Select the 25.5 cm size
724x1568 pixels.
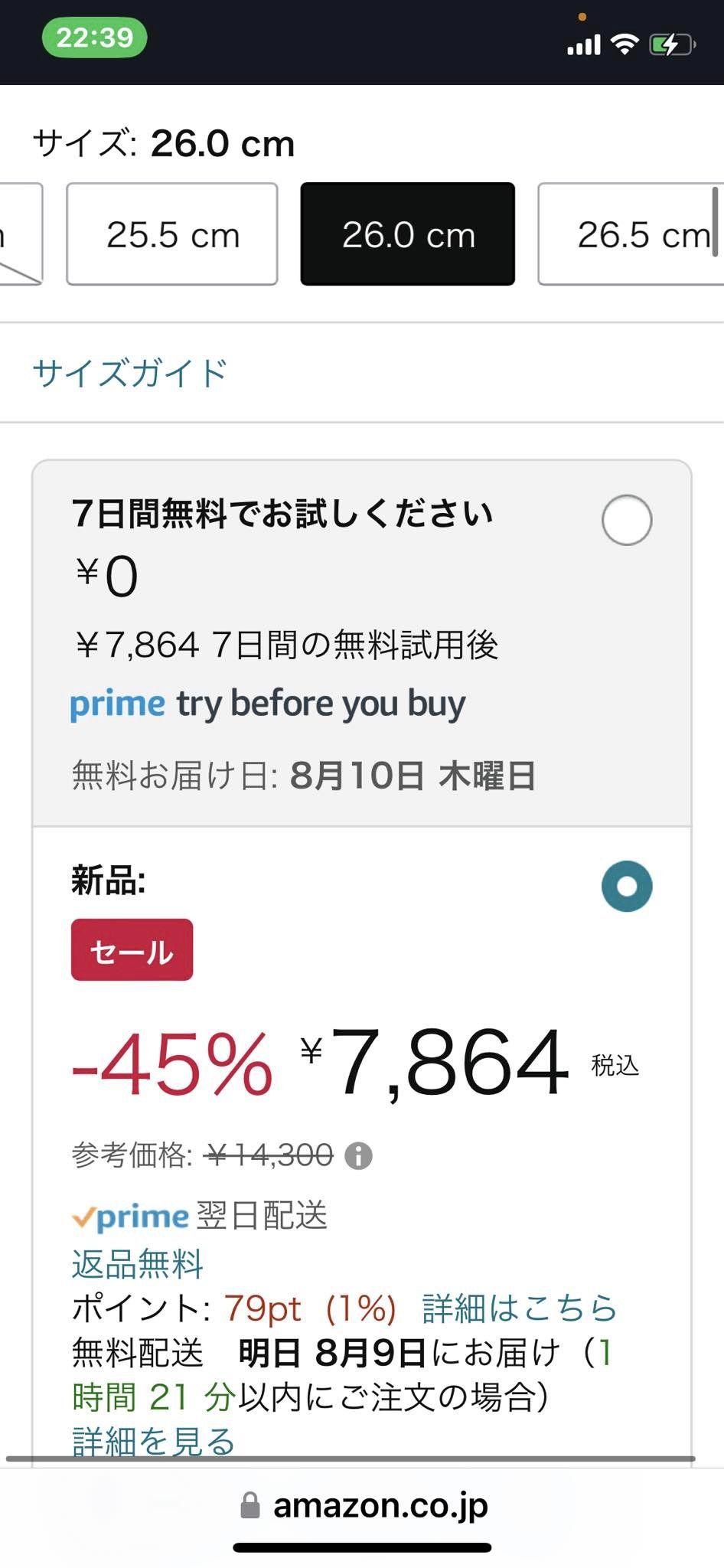(x=172, y=234)
